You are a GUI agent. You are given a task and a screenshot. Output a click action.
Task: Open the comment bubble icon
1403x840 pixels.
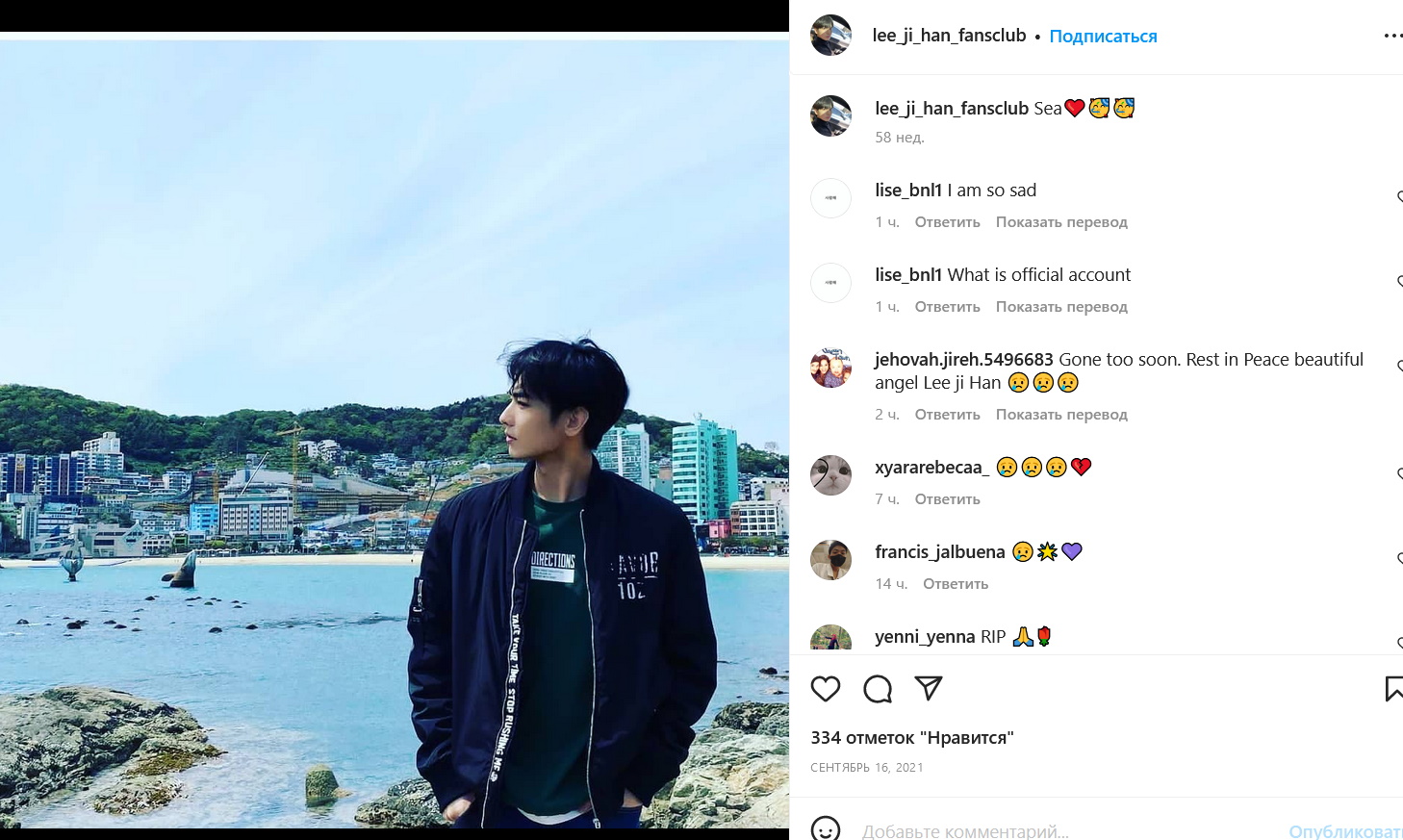point(878,689)
